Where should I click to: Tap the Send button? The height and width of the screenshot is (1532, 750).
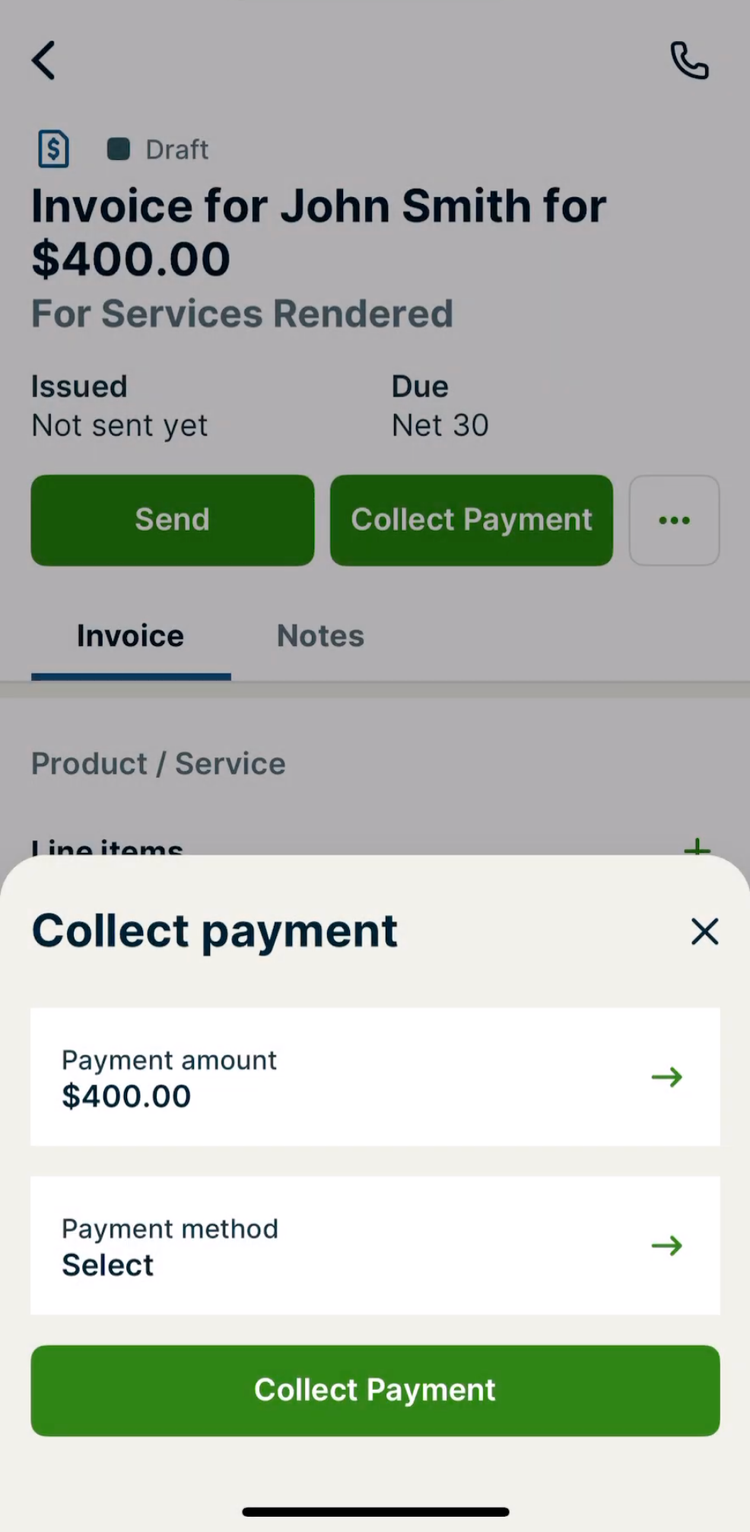[x=172, y=520]
